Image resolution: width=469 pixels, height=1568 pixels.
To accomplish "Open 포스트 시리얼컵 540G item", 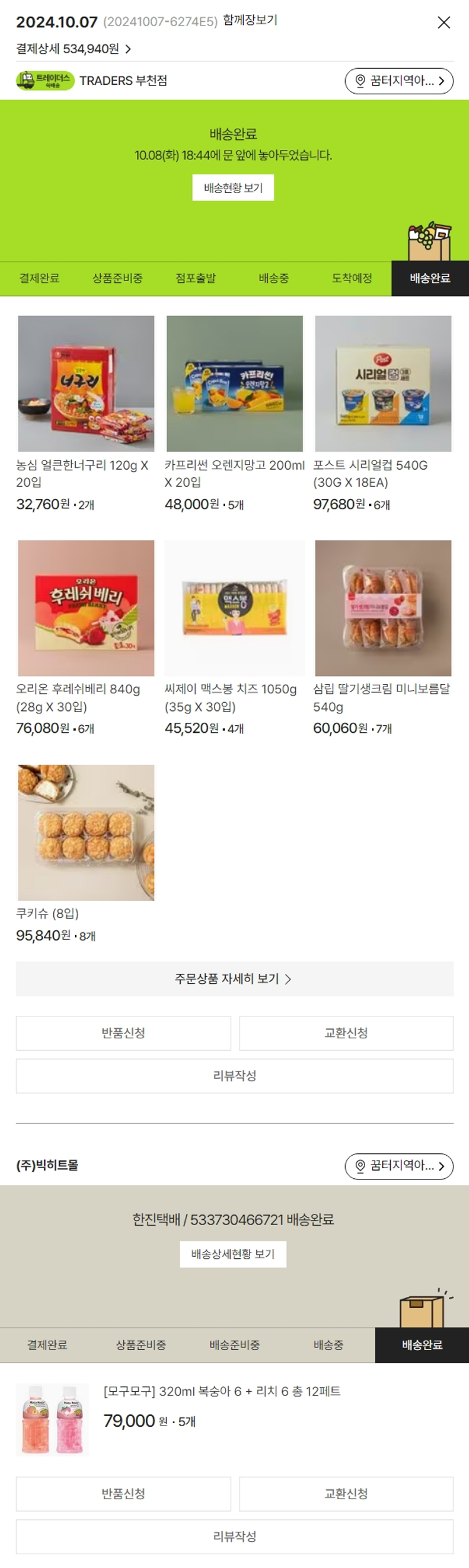I will [x=383, y=384].
